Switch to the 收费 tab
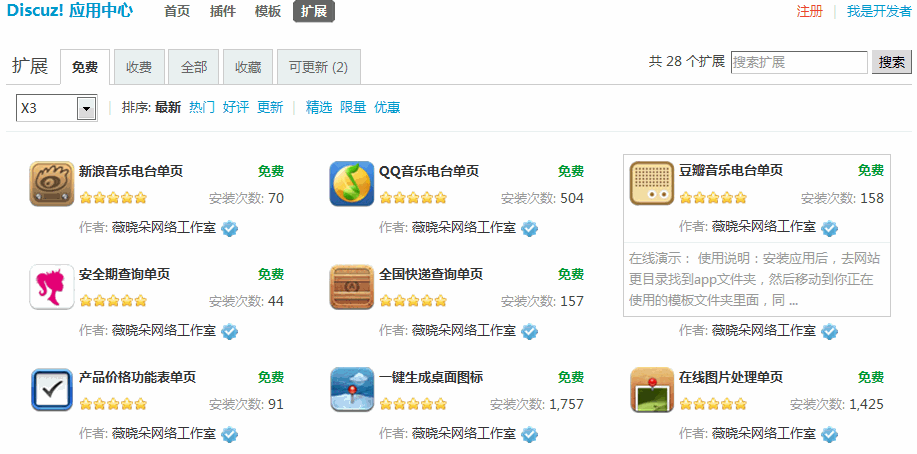This screenshot has height=454, width=917. pyautogui.click(x=139, y=67)
